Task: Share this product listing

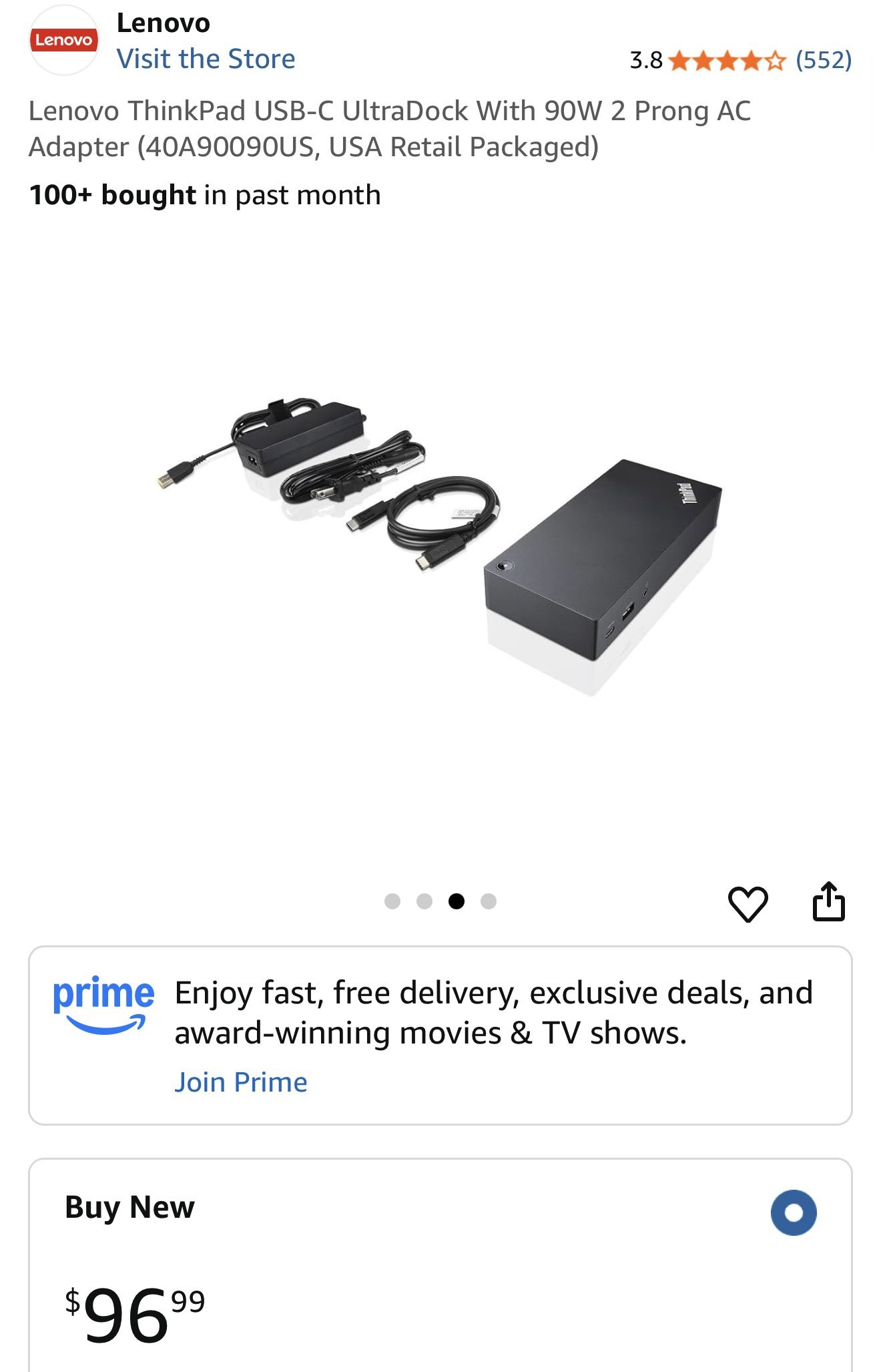Action: pyautogui.click(x=828, y=902)
